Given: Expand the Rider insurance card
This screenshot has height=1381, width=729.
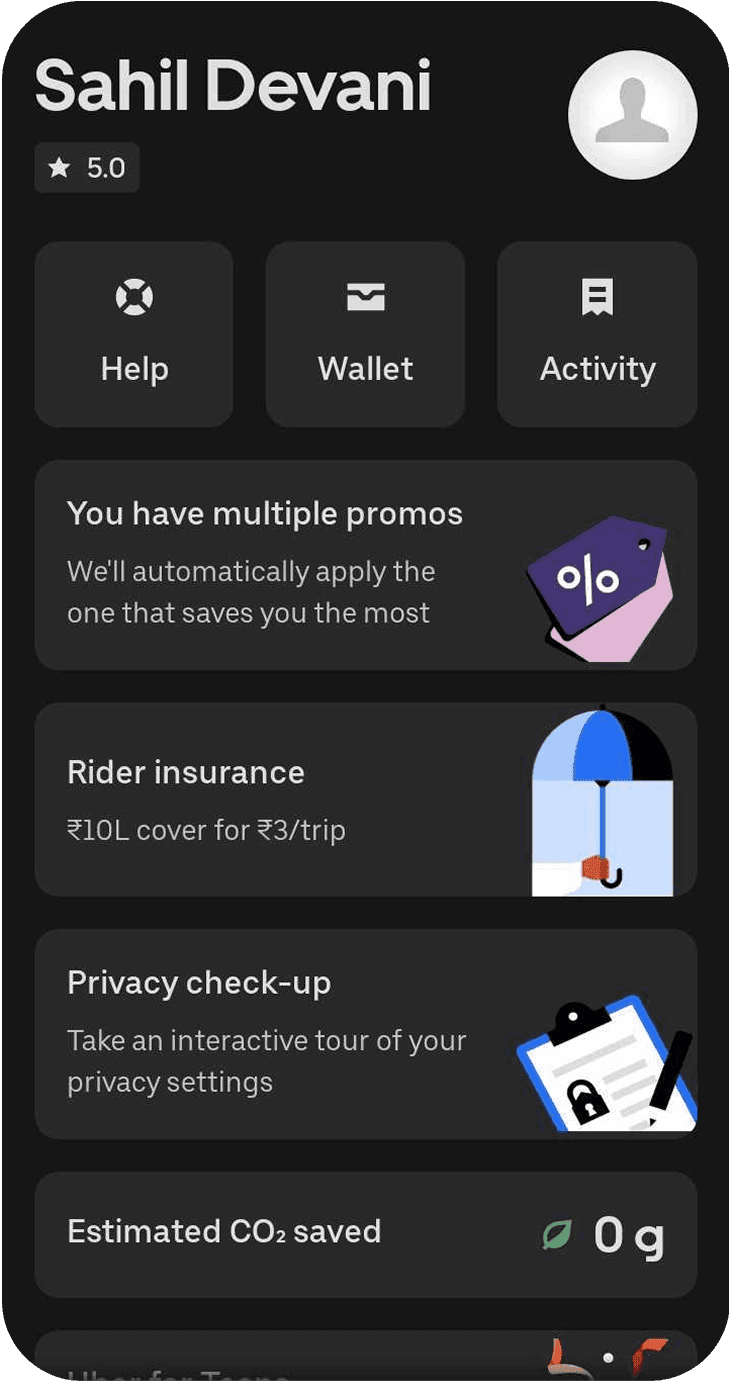Looking at the screenshot, I should point(364,798).
